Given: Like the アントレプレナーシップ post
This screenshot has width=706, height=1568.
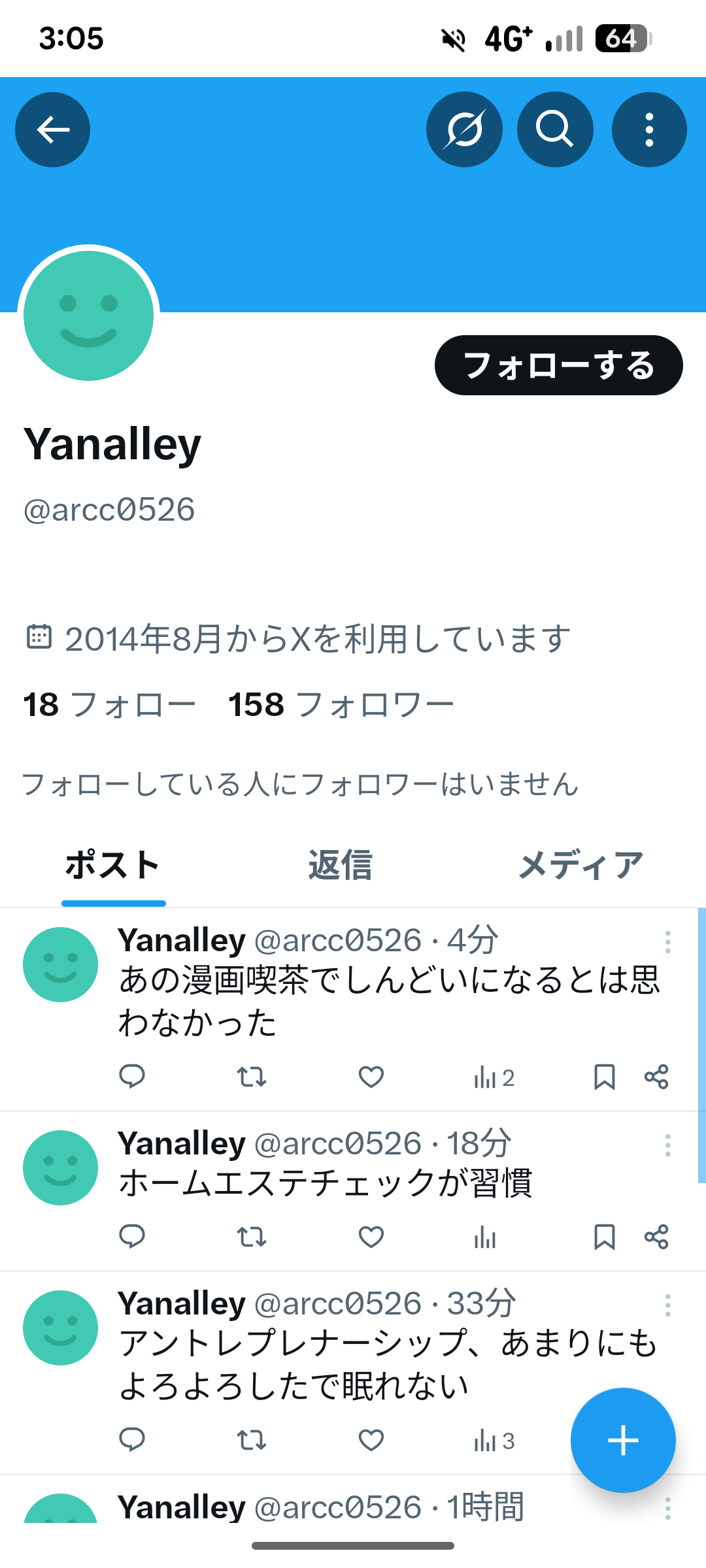Looking at the screenshot, I should (371, 1440).
